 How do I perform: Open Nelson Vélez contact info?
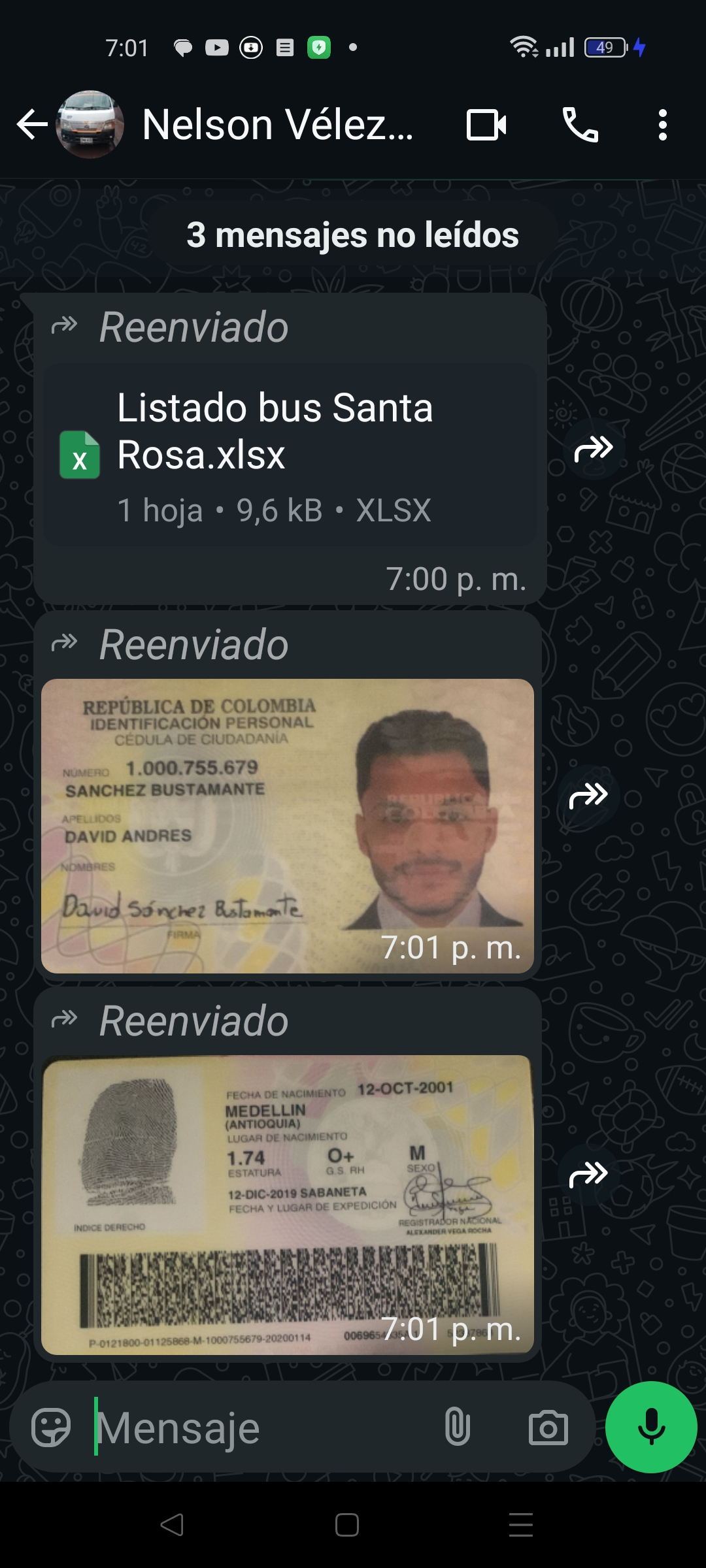pos(277,124)
